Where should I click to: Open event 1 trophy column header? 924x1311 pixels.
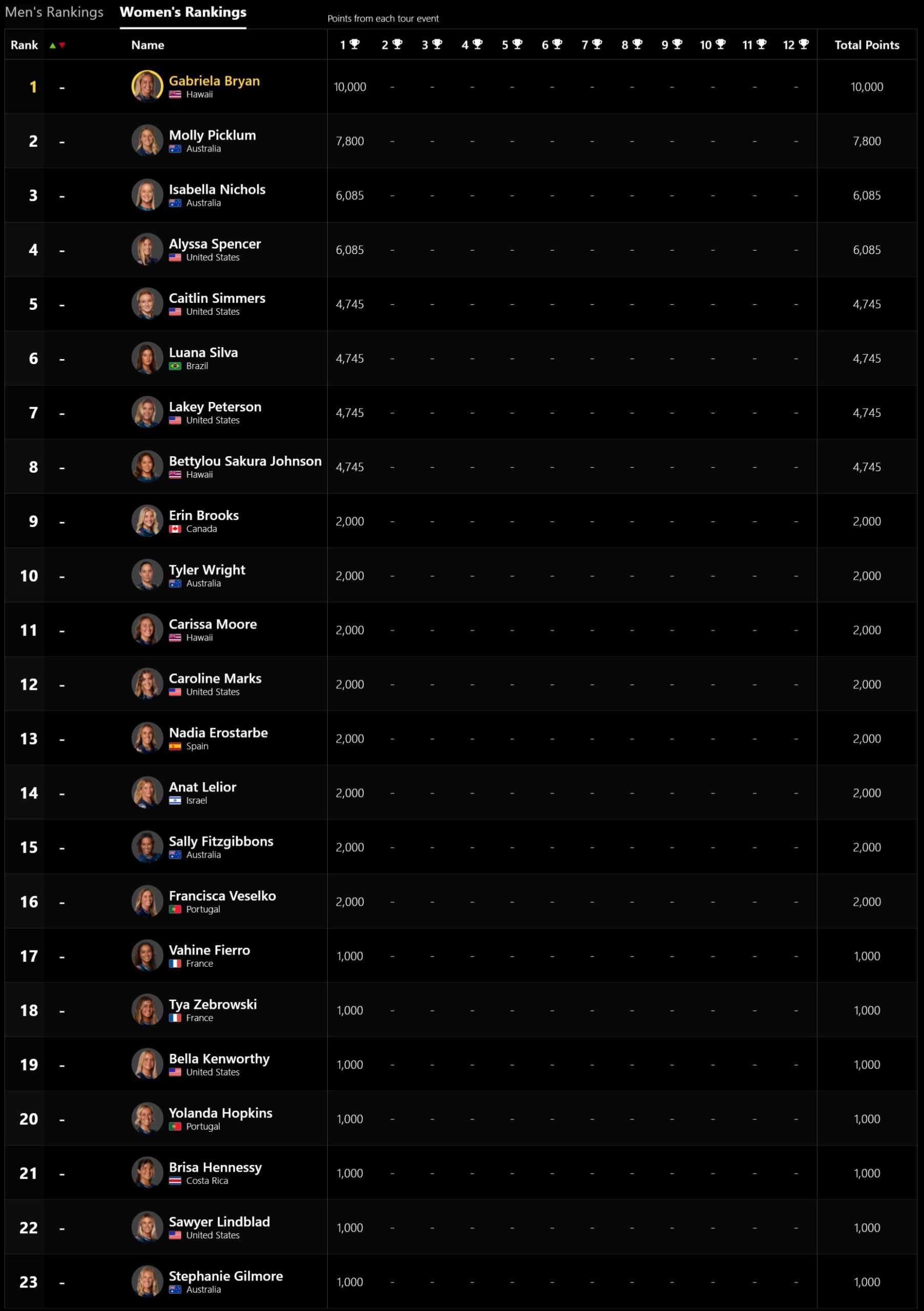tap(349, 45)
